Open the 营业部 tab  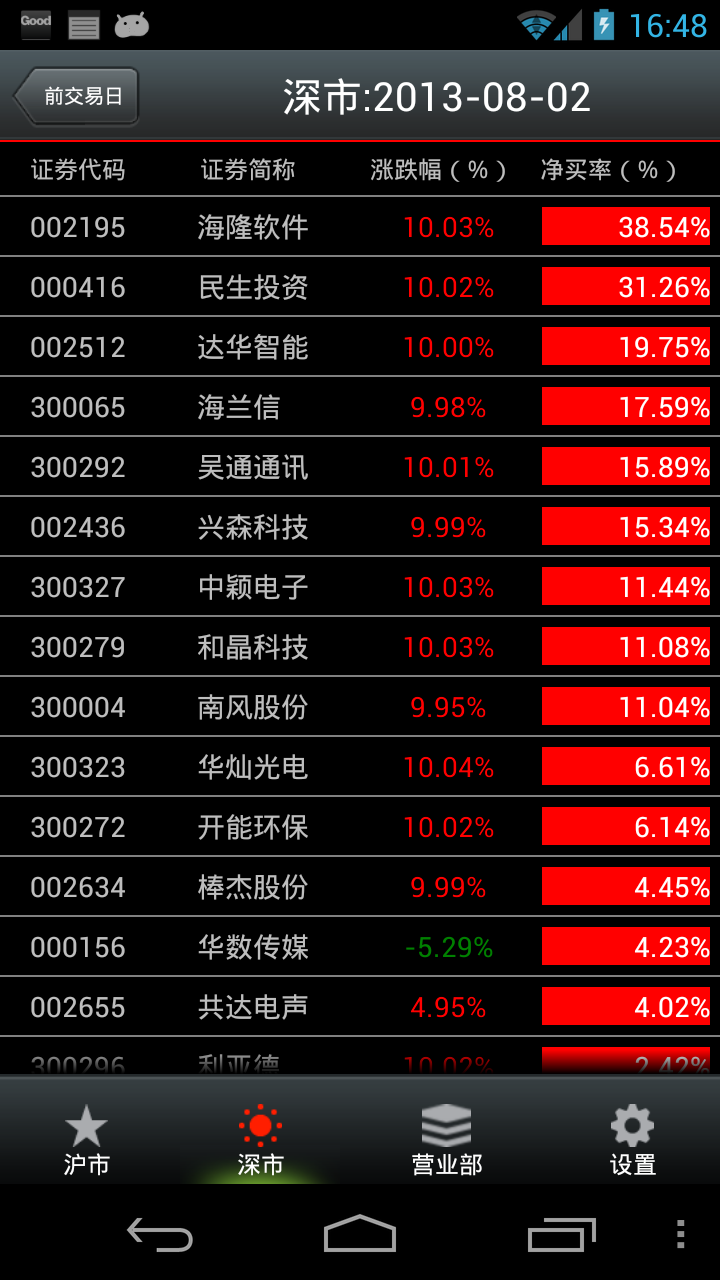point(446,1138)
